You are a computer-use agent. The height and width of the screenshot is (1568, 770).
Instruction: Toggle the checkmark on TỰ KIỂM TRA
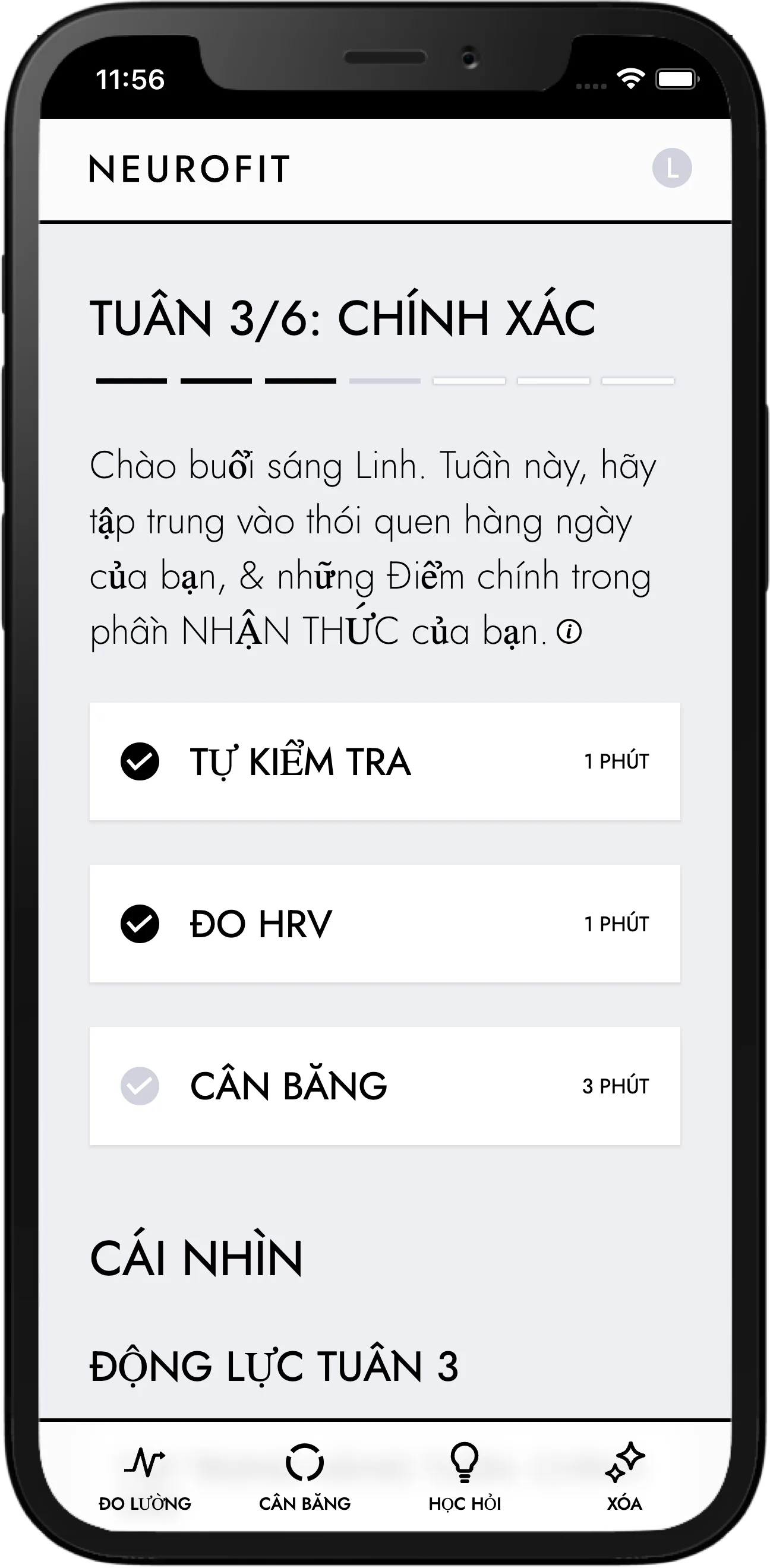click(x=141, y=761)
